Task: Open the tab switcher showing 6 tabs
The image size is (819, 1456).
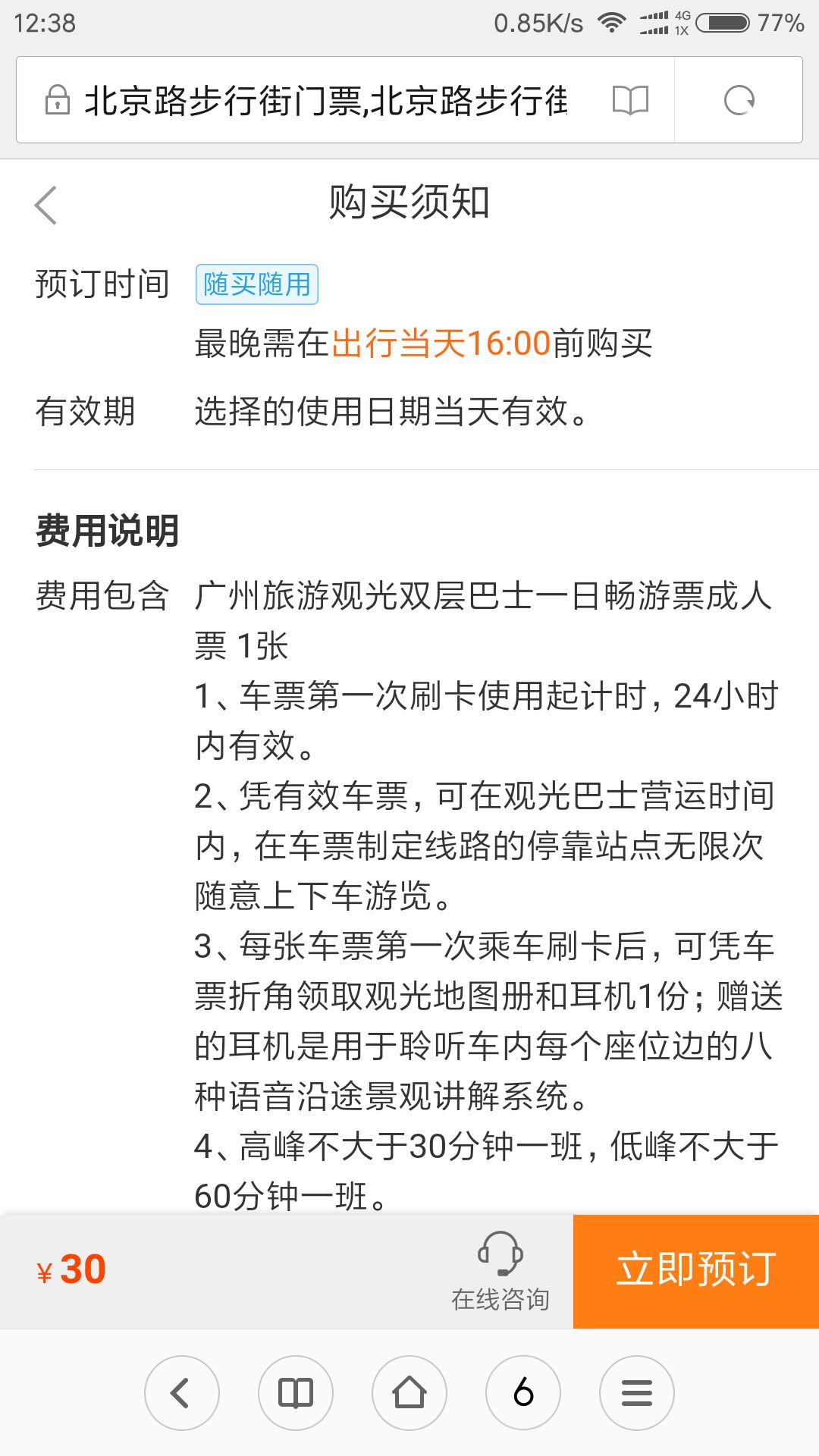Action: coord(523,1393)
